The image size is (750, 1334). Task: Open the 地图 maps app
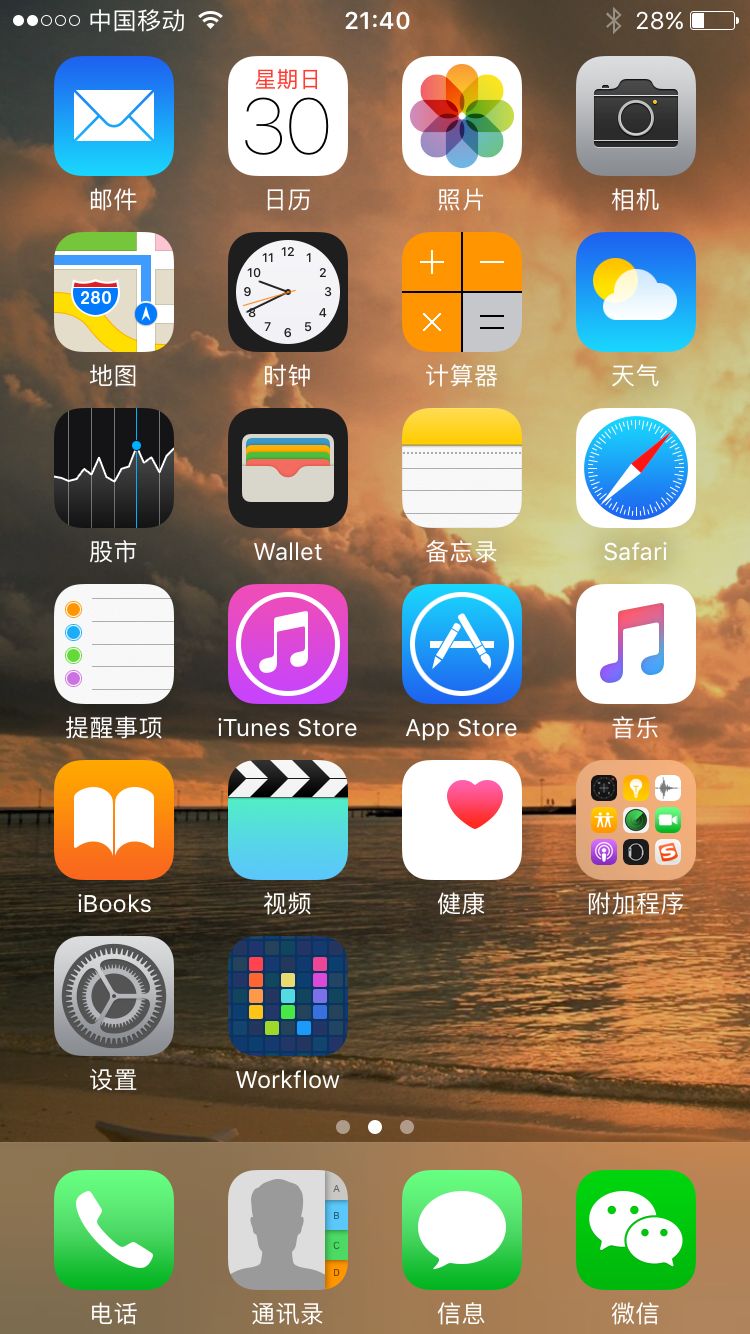click(114, 292)
